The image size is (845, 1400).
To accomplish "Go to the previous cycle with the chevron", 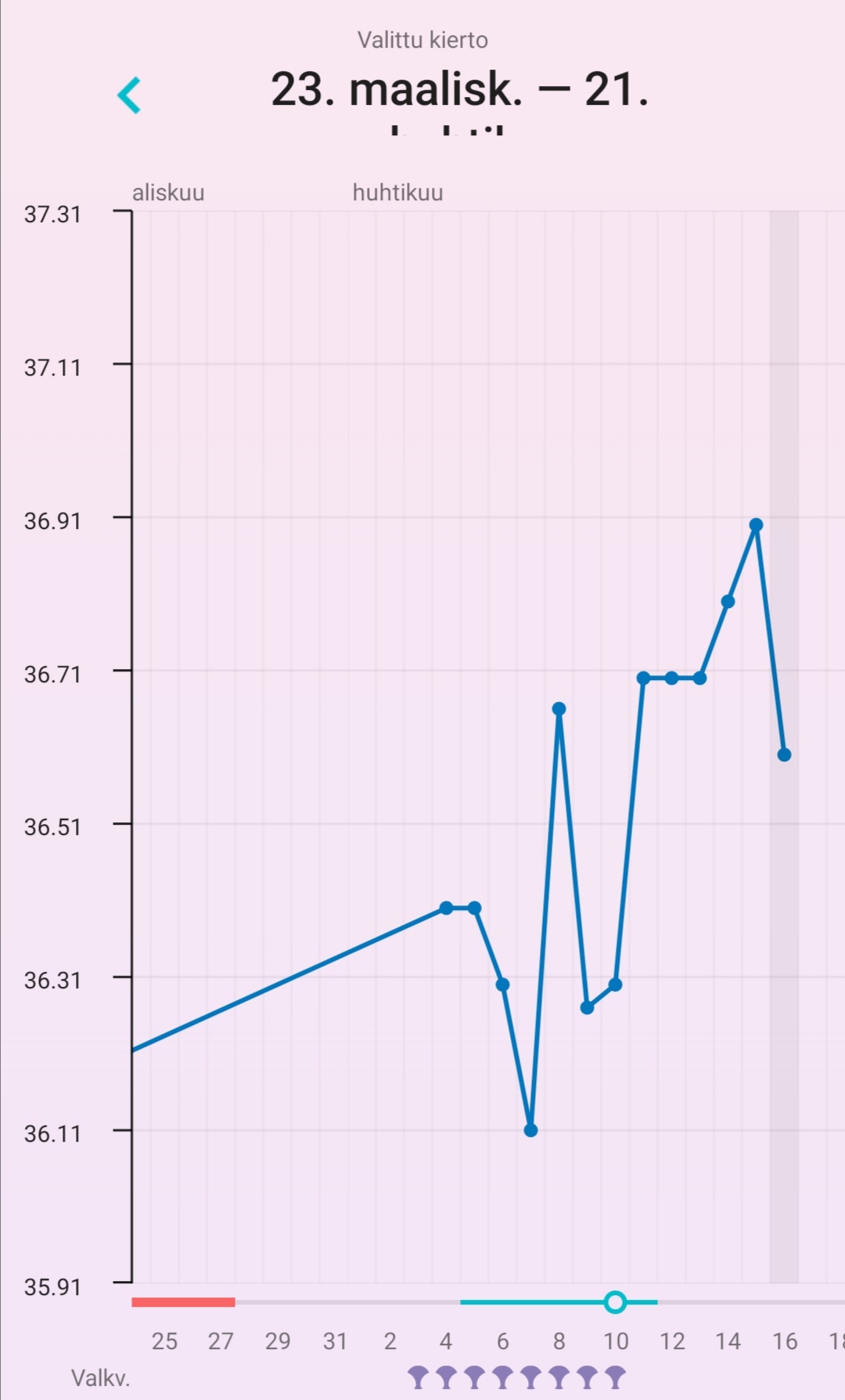I will pos(129,95).
